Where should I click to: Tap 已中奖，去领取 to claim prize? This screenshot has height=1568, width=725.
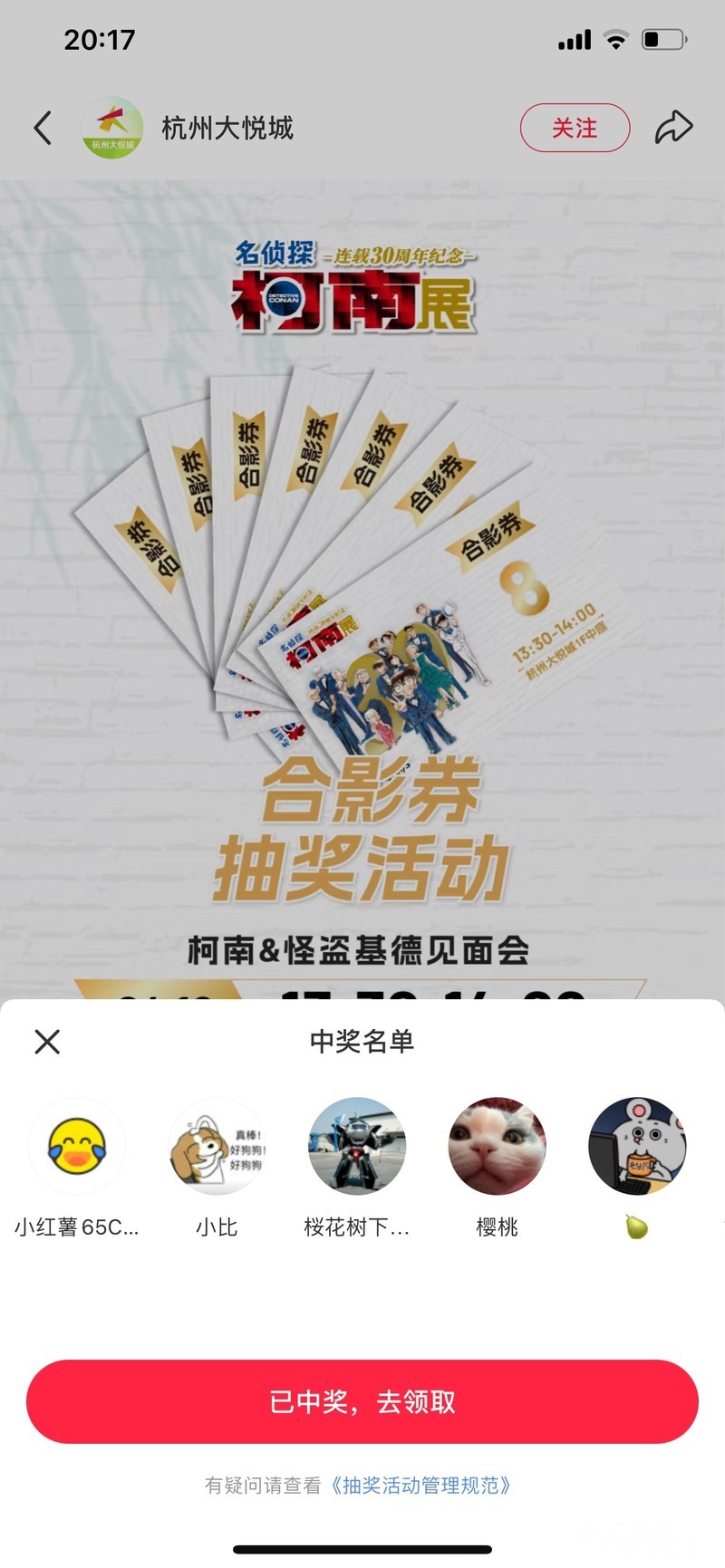[x=362, y=1401]
